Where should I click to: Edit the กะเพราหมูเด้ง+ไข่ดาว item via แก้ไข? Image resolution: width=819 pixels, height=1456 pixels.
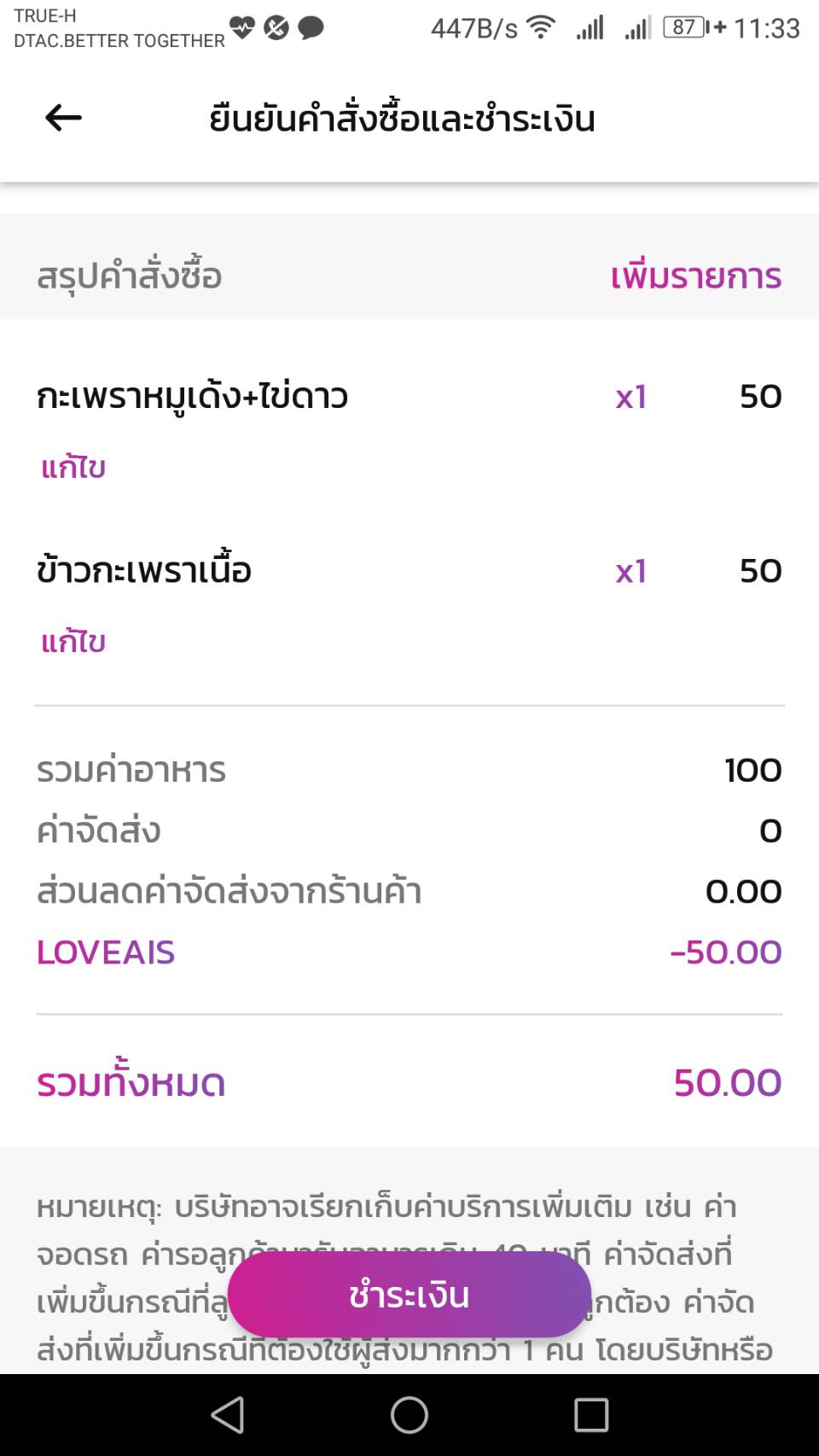point(73,467)
